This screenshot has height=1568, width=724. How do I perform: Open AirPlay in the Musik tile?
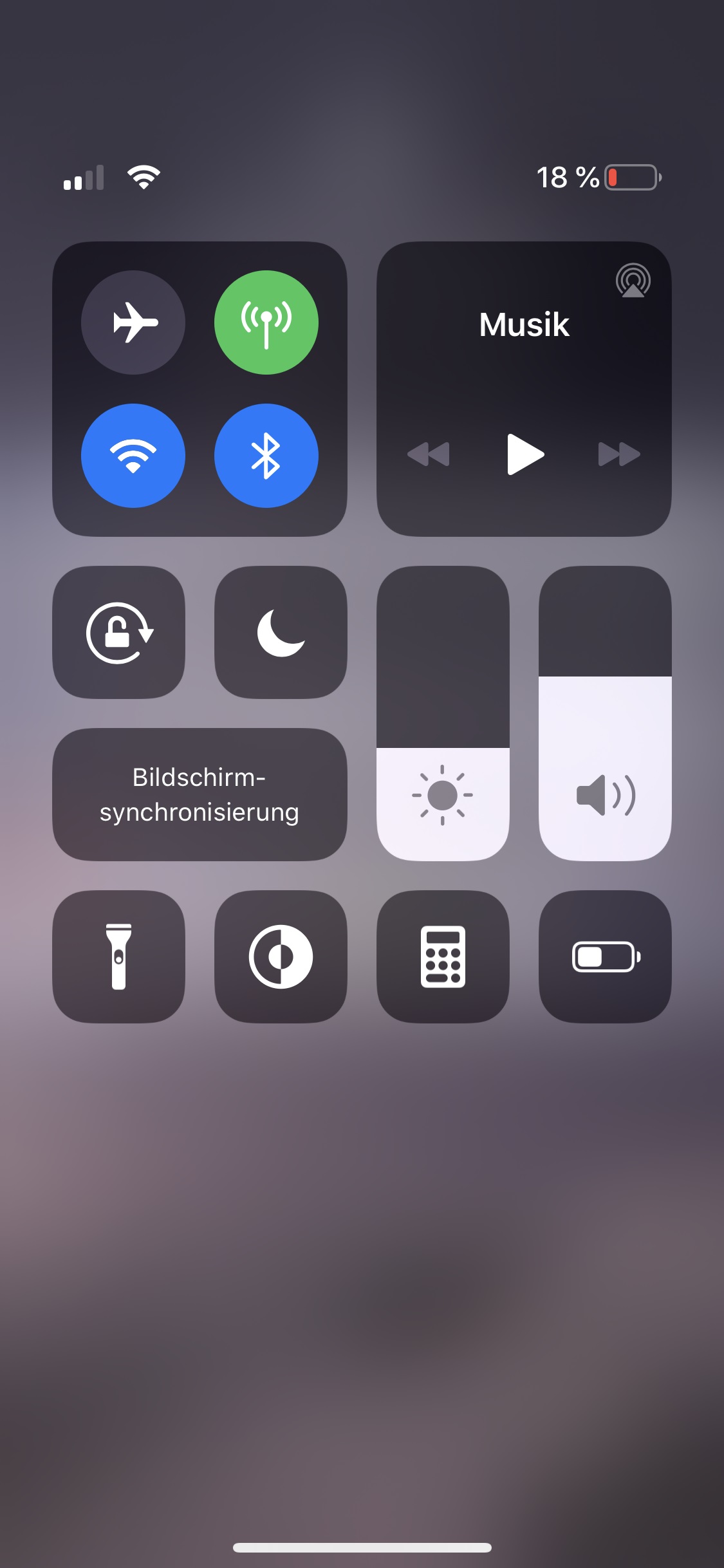coord(633,281)
